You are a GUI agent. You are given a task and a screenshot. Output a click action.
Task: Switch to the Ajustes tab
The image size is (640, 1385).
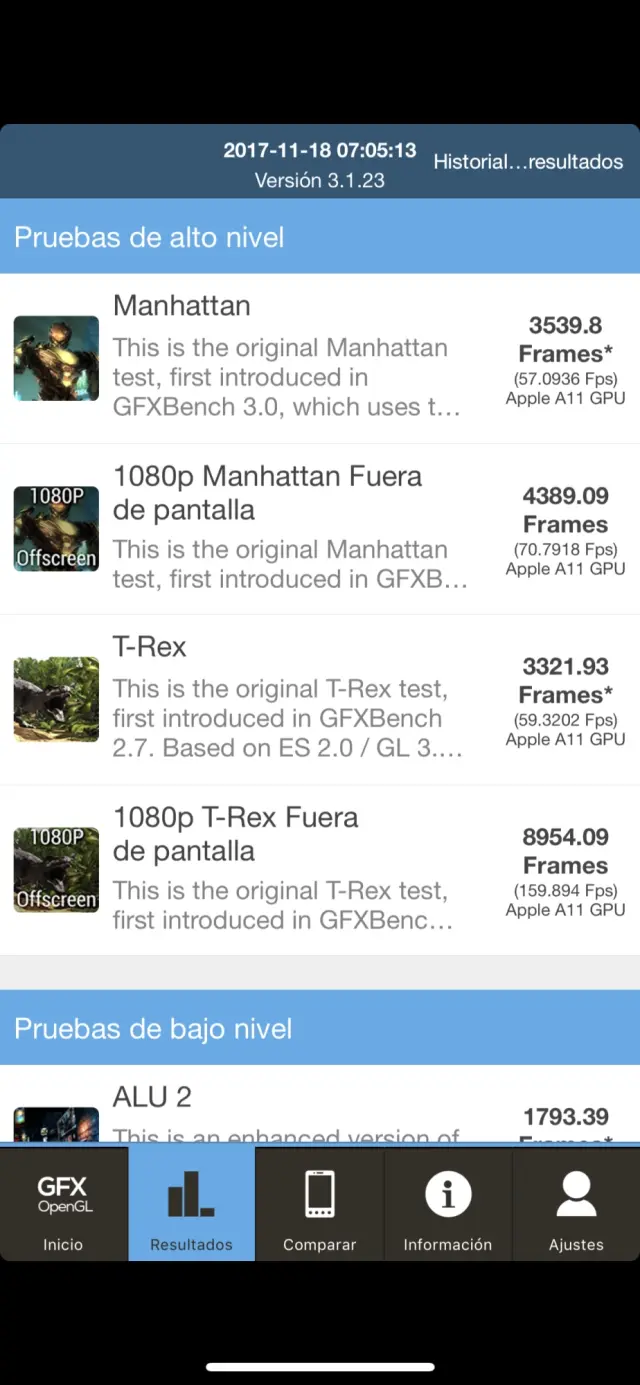[x=576, y=1204]
